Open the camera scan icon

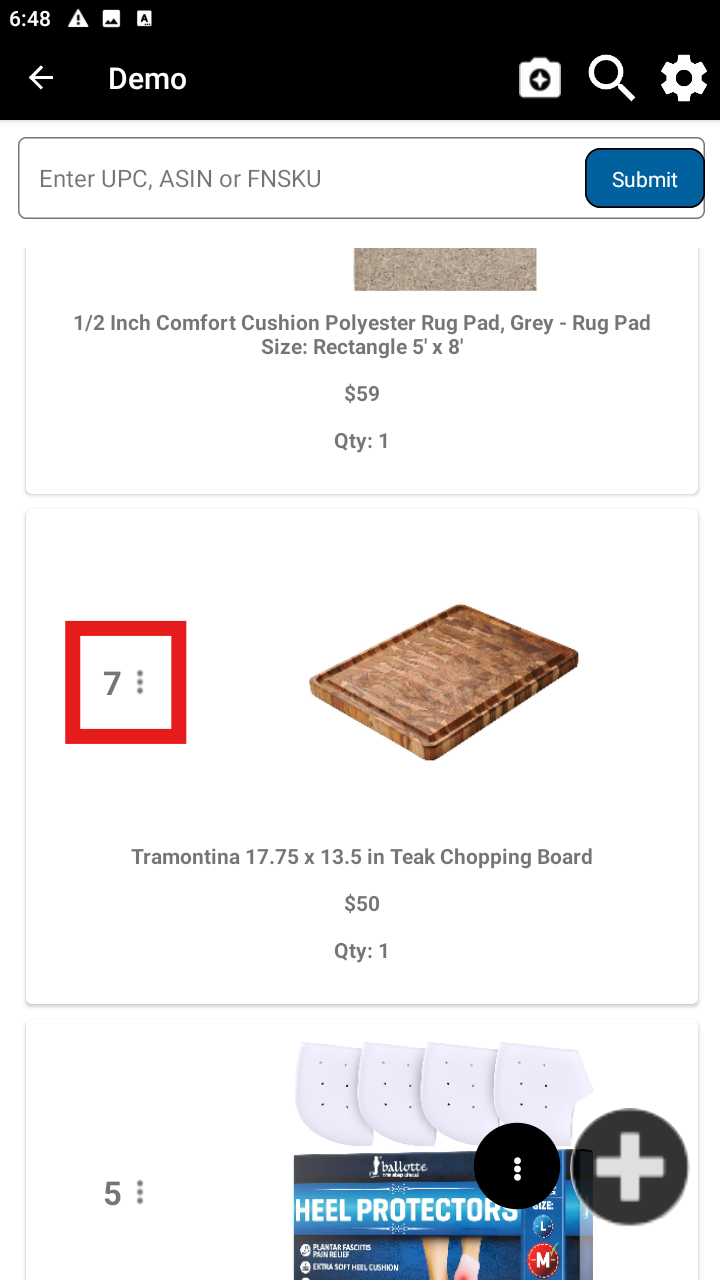pos(539,79)
